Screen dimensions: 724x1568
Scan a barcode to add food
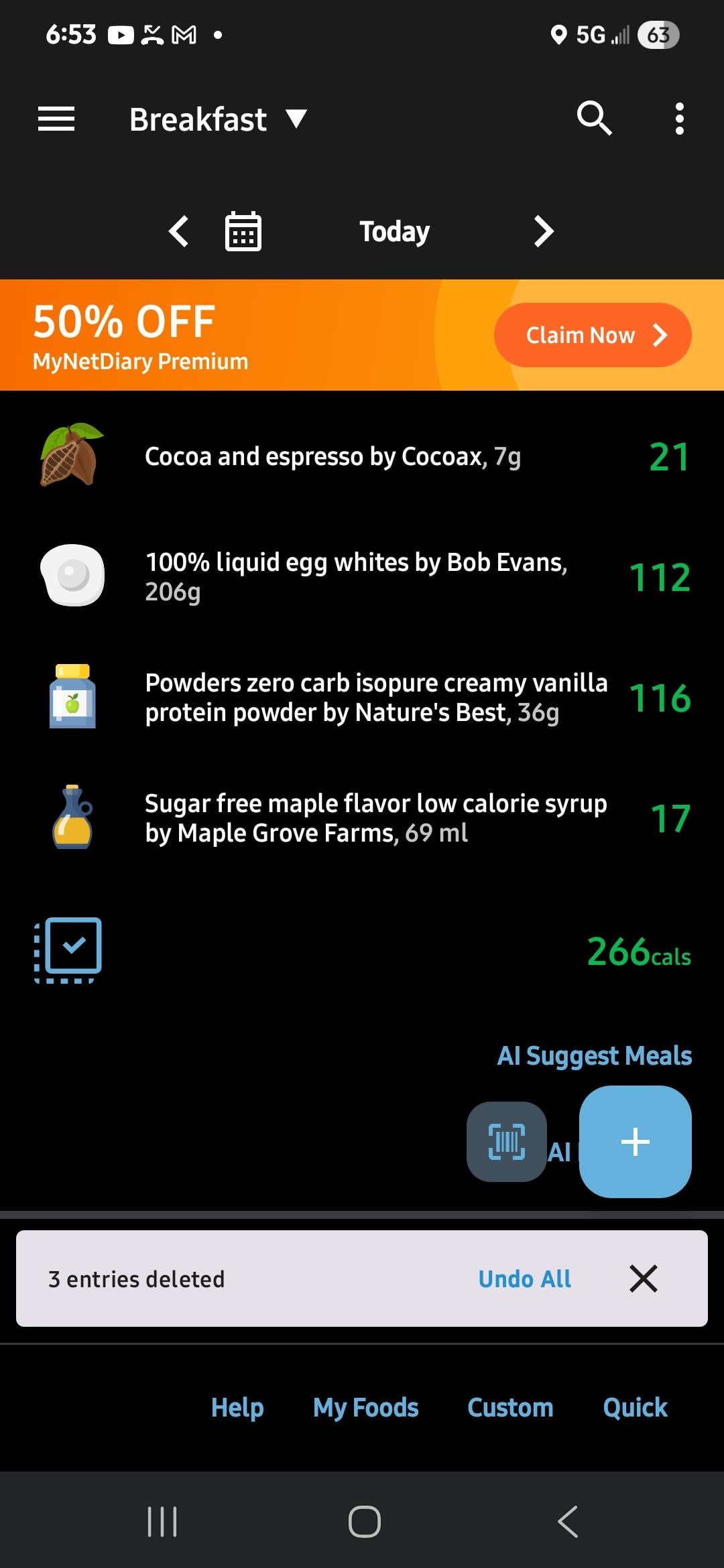click(x=506, y=1141)
